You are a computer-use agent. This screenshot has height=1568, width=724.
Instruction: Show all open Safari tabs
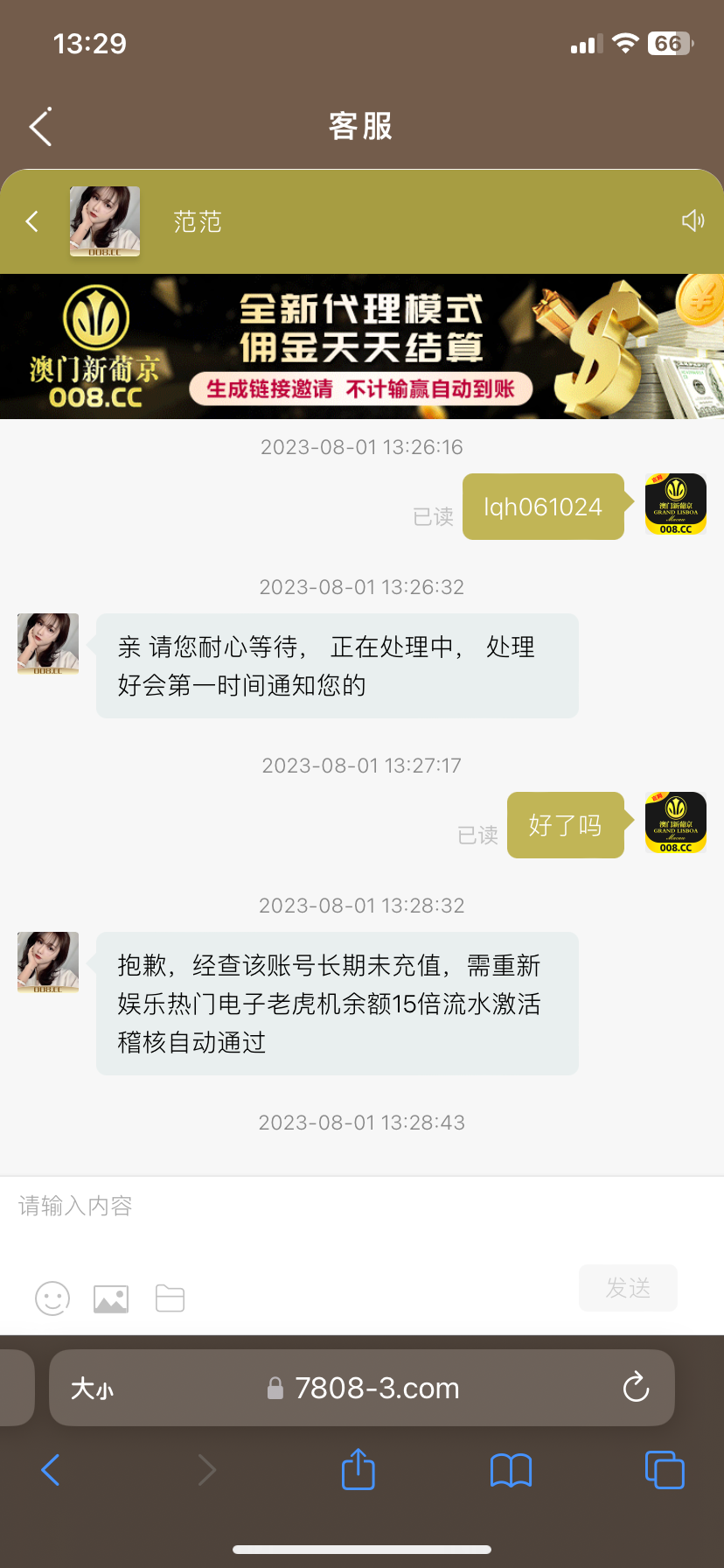pyautogui.click(x=665, y=1470)
